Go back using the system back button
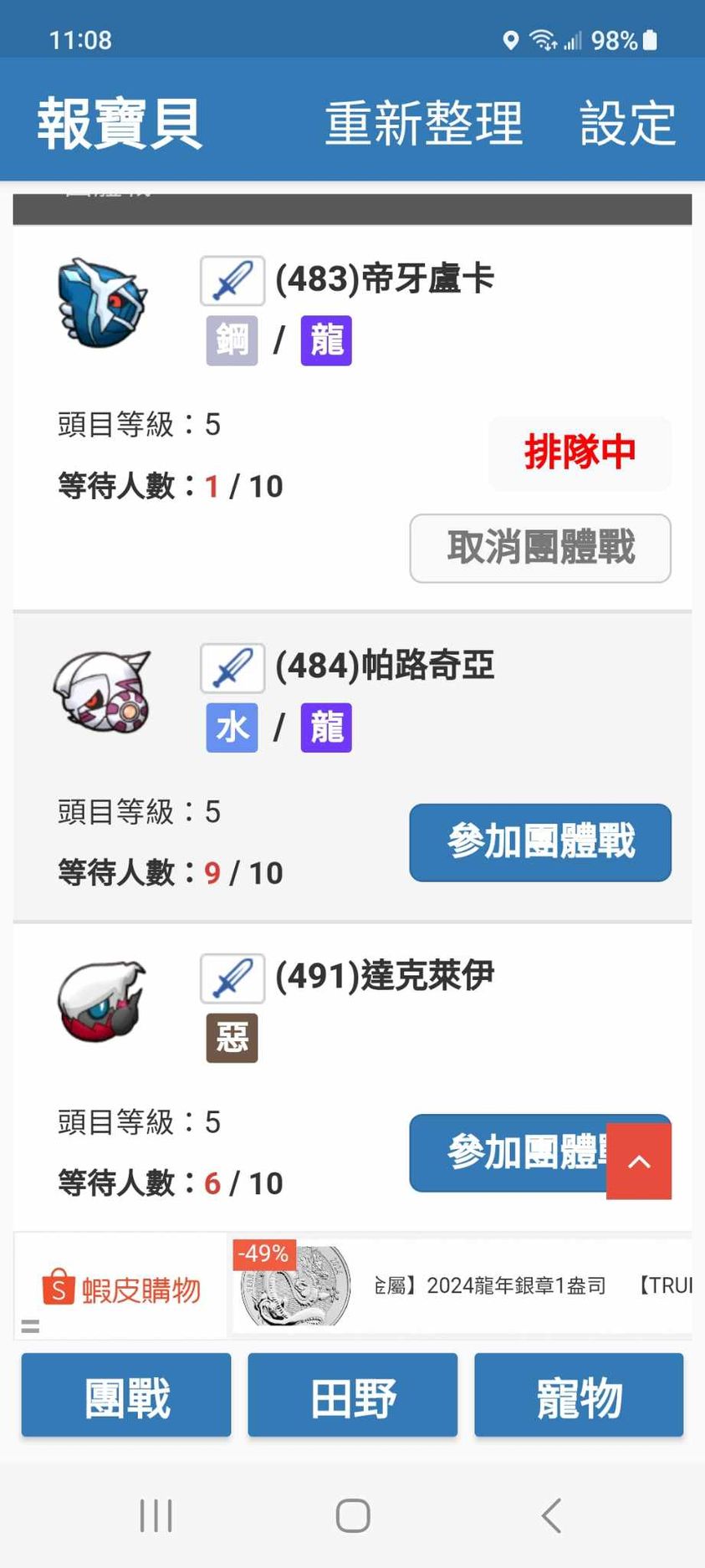The image size is (705, 1568). [x=550, y=1514]
